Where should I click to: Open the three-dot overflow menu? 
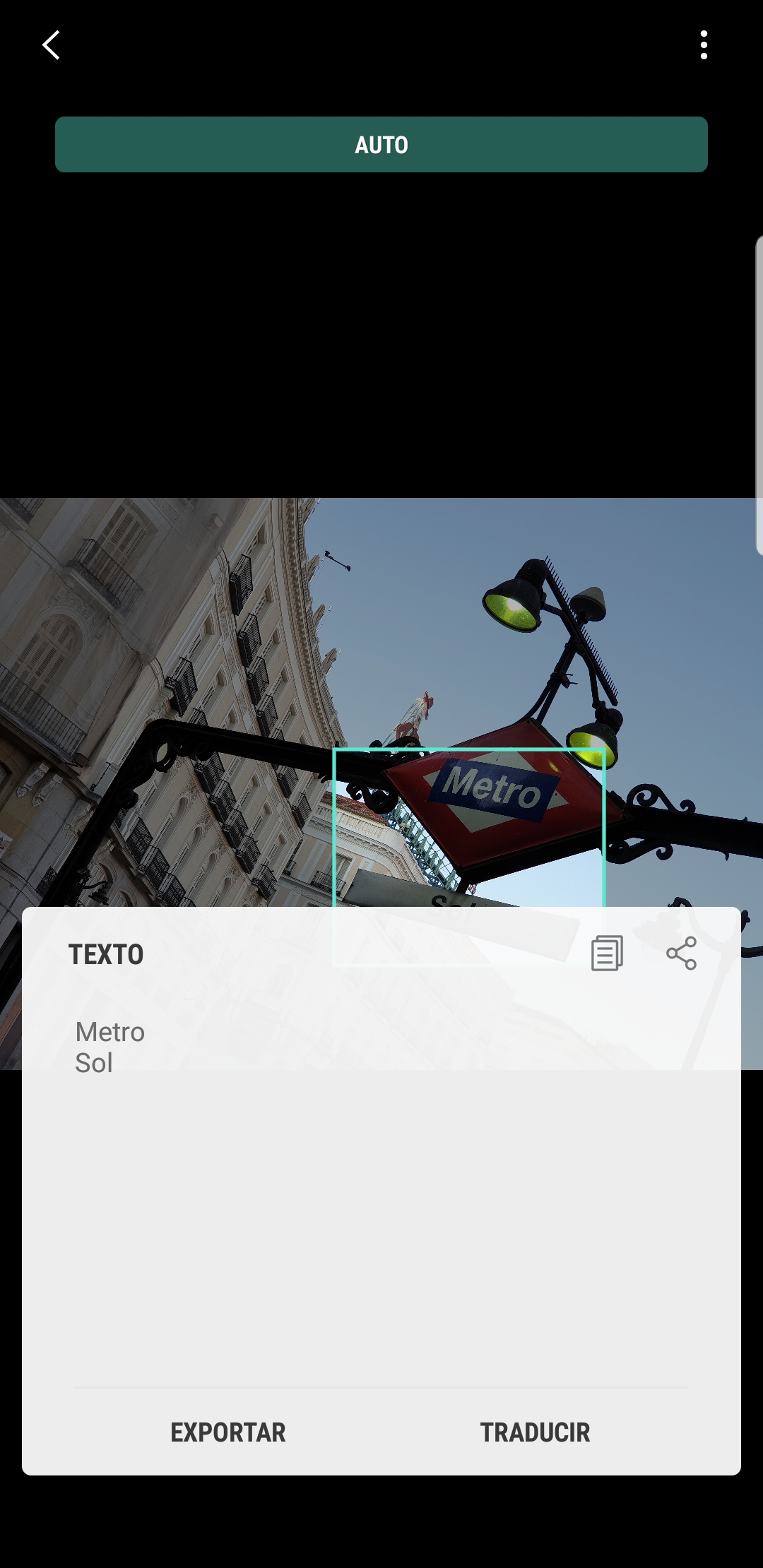(704, 45)
